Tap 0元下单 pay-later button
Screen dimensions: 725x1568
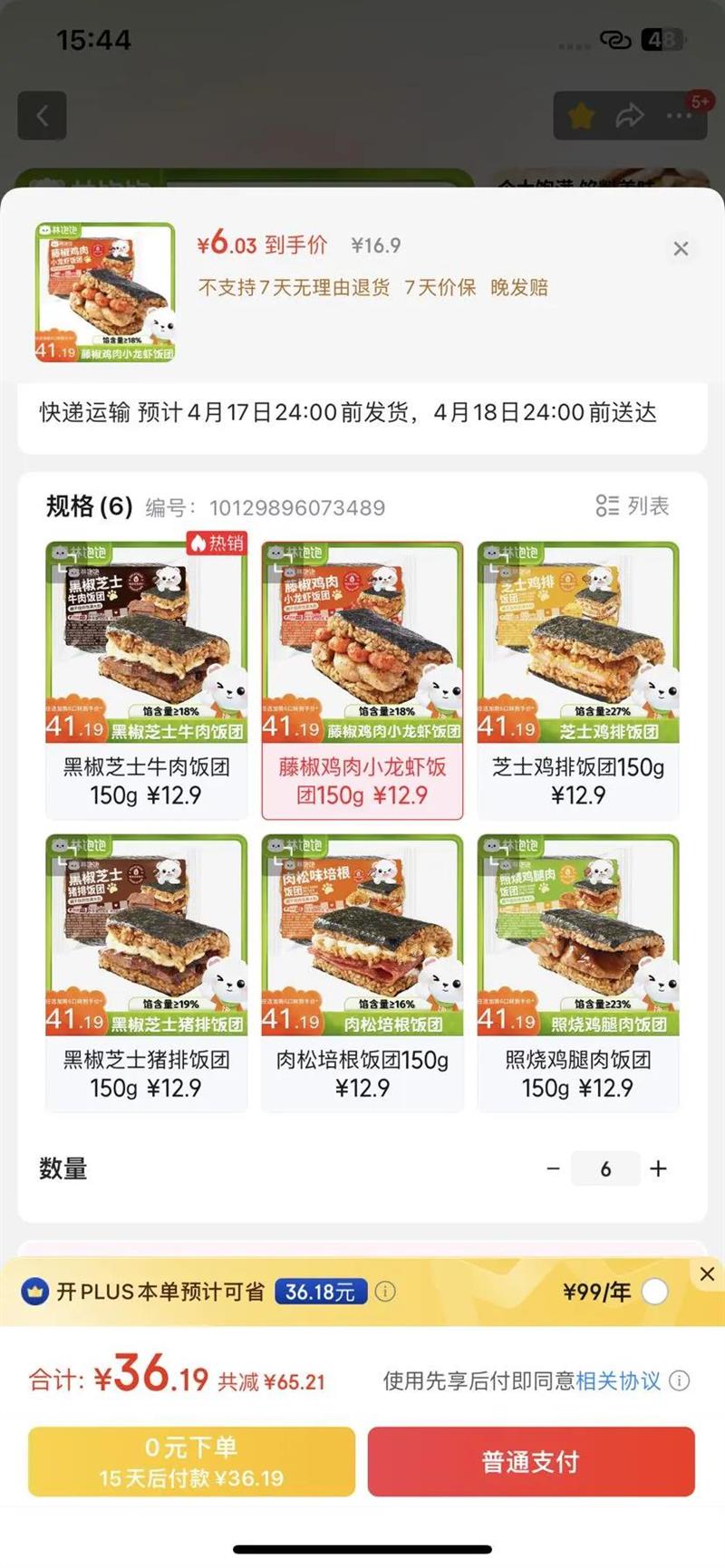click(191, 1461)
